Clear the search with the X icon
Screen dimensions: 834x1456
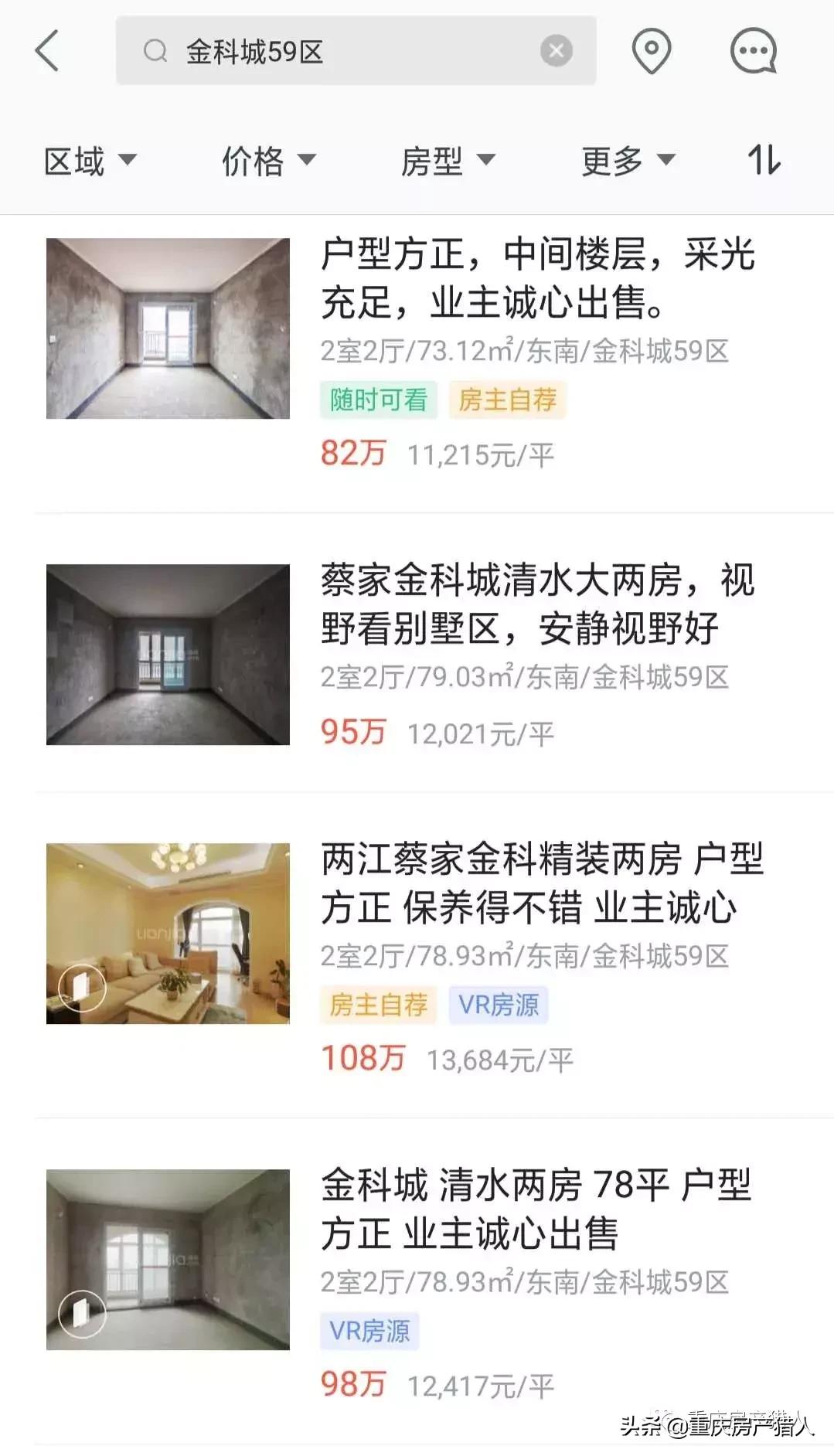coord(554,50)
